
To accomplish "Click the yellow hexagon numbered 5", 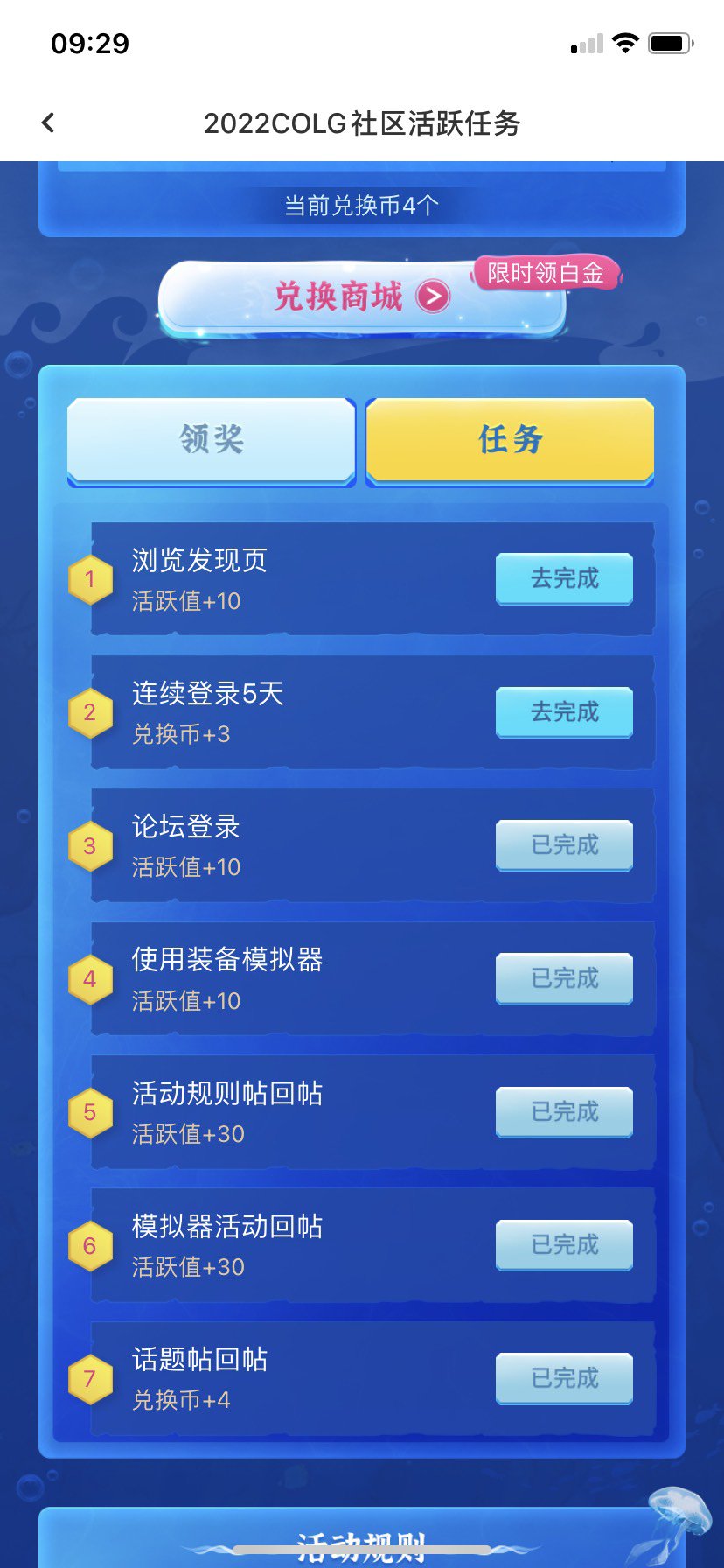I will coord(90,1112).
